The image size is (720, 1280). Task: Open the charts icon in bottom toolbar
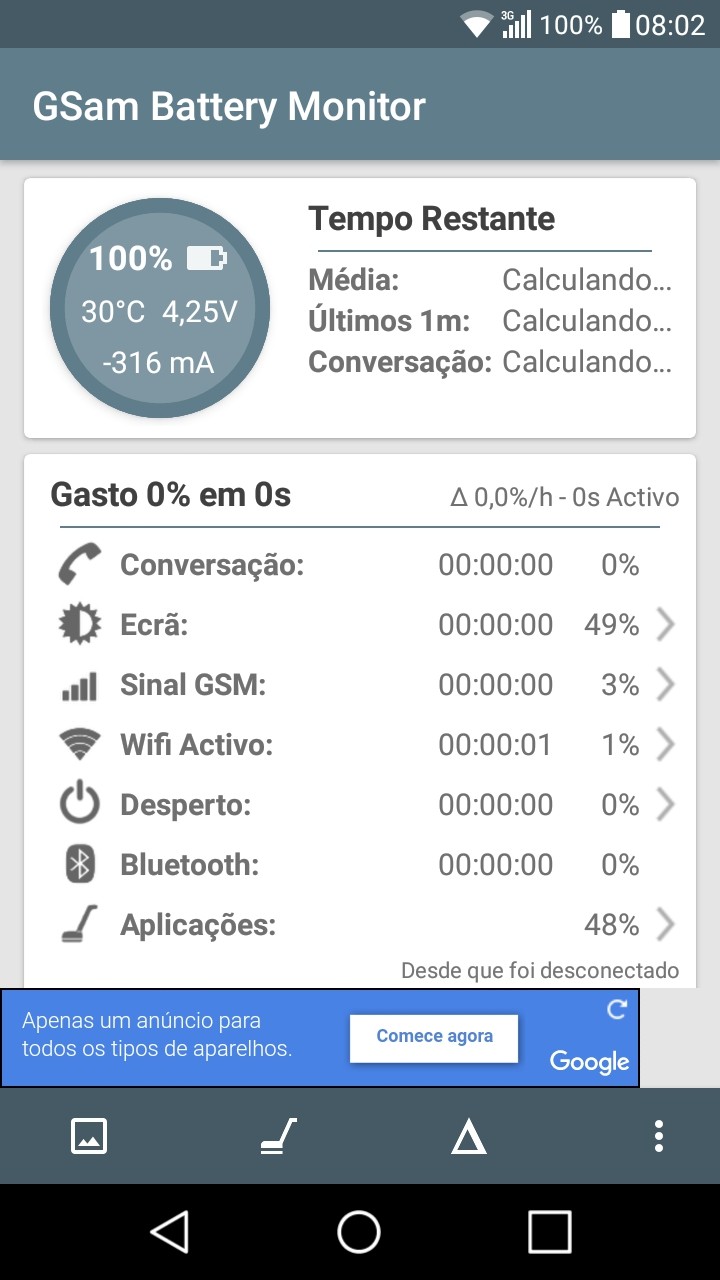pyautogui.click(x=89, y=1136)
